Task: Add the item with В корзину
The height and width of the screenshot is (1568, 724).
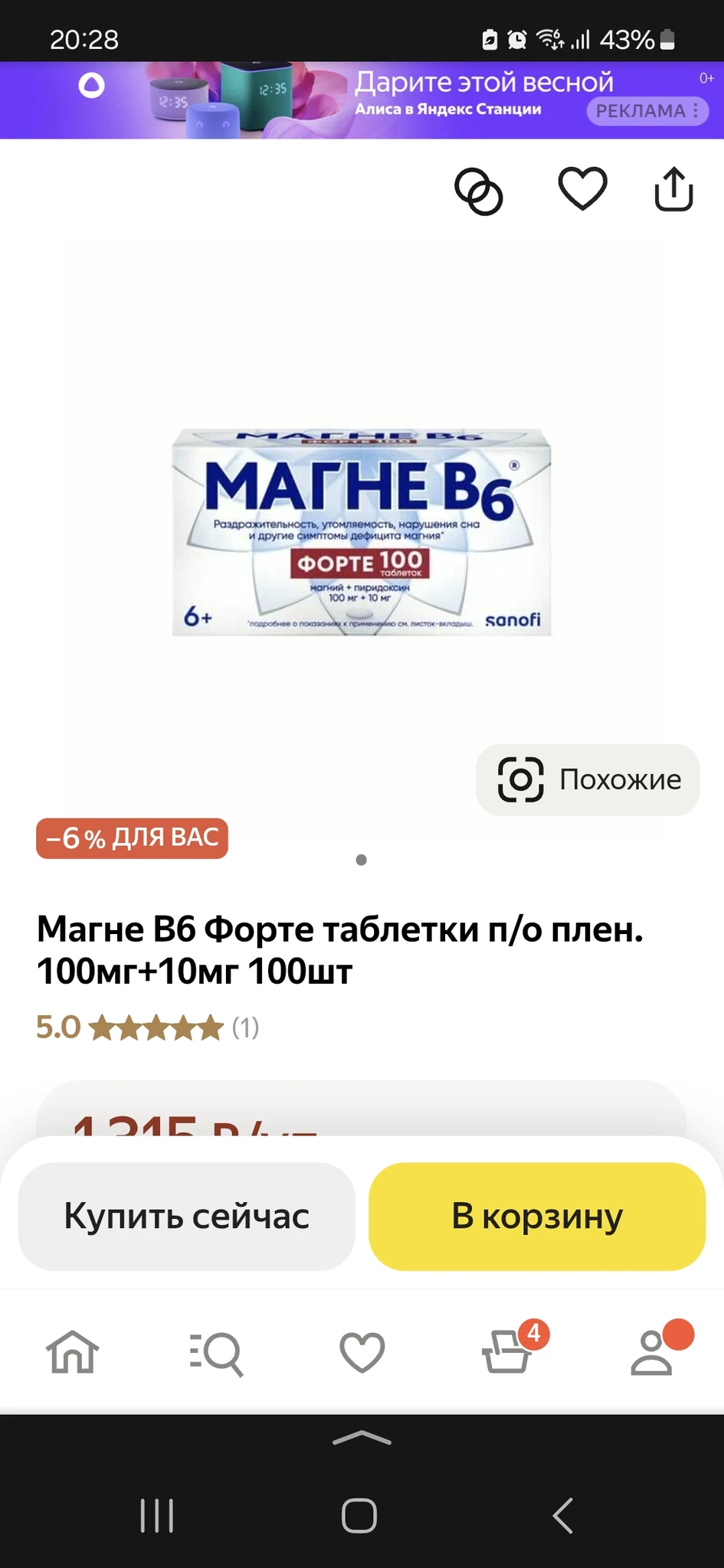Action: point(537,1216)
